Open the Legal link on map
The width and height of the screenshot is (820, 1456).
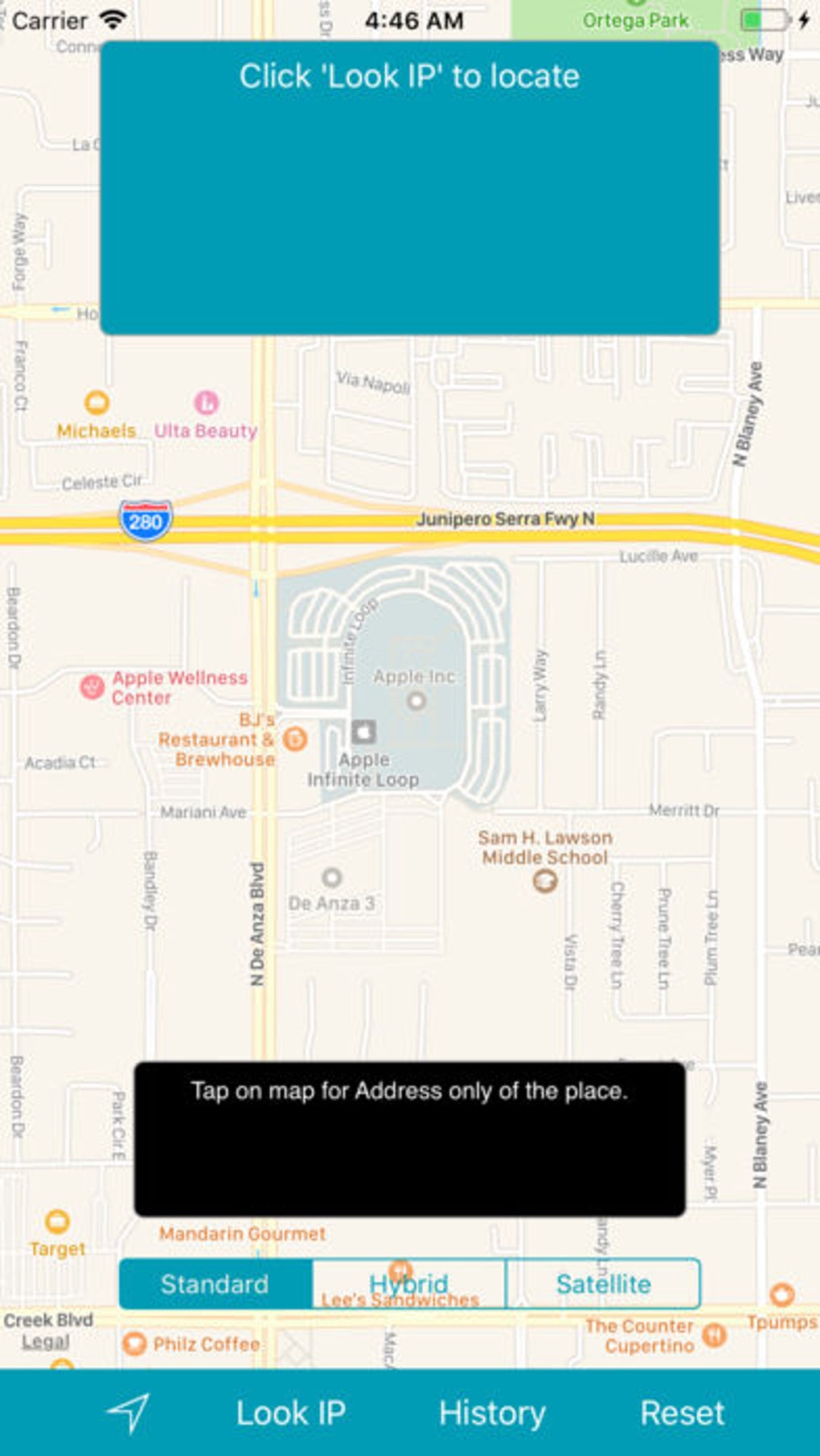(x=46, y=1341)
